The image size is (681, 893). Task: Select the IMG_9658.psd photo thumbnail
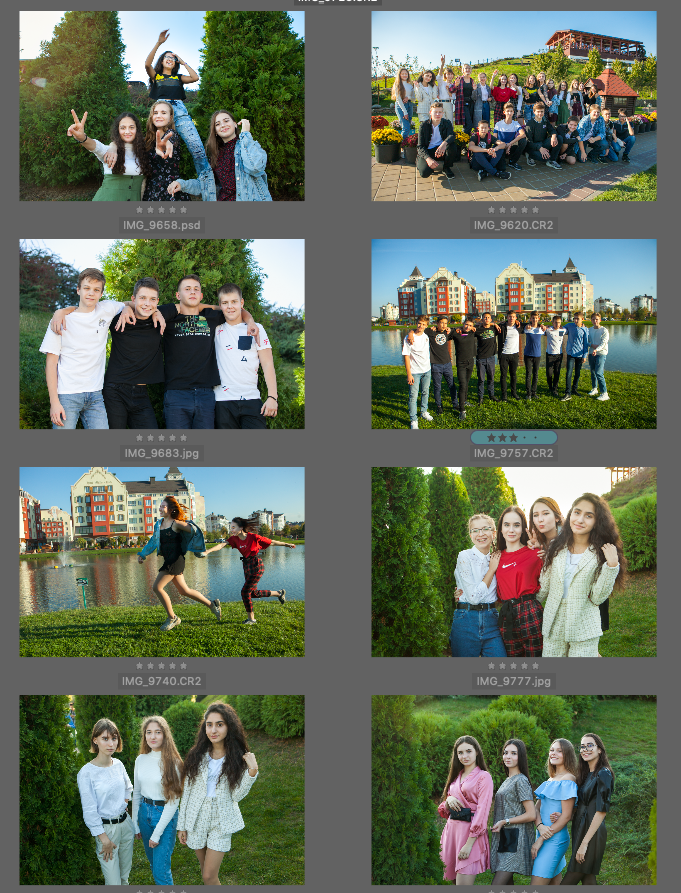click(161, 105)
